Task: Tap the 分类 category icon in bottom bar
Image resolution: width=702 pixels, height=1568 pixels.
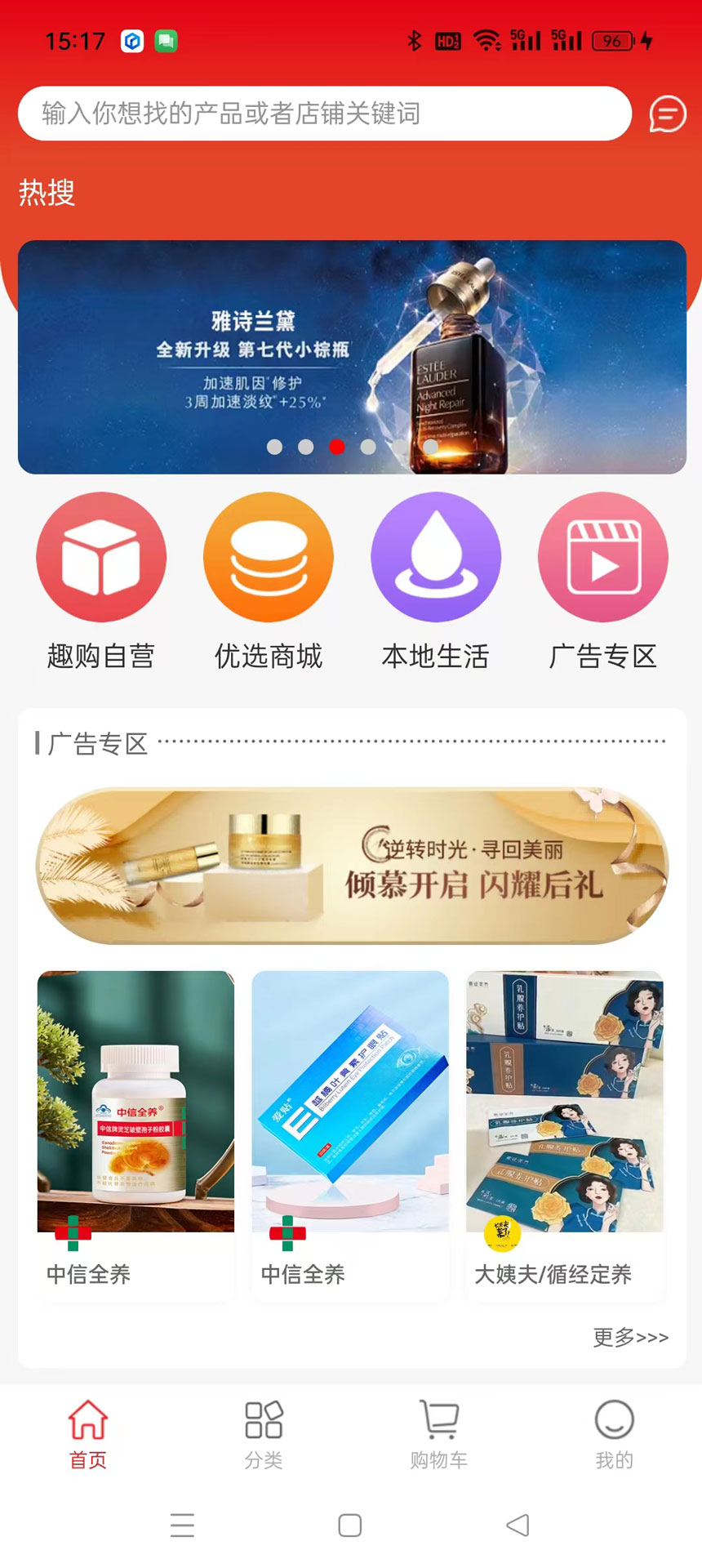Action: (x=263, y=1424)
